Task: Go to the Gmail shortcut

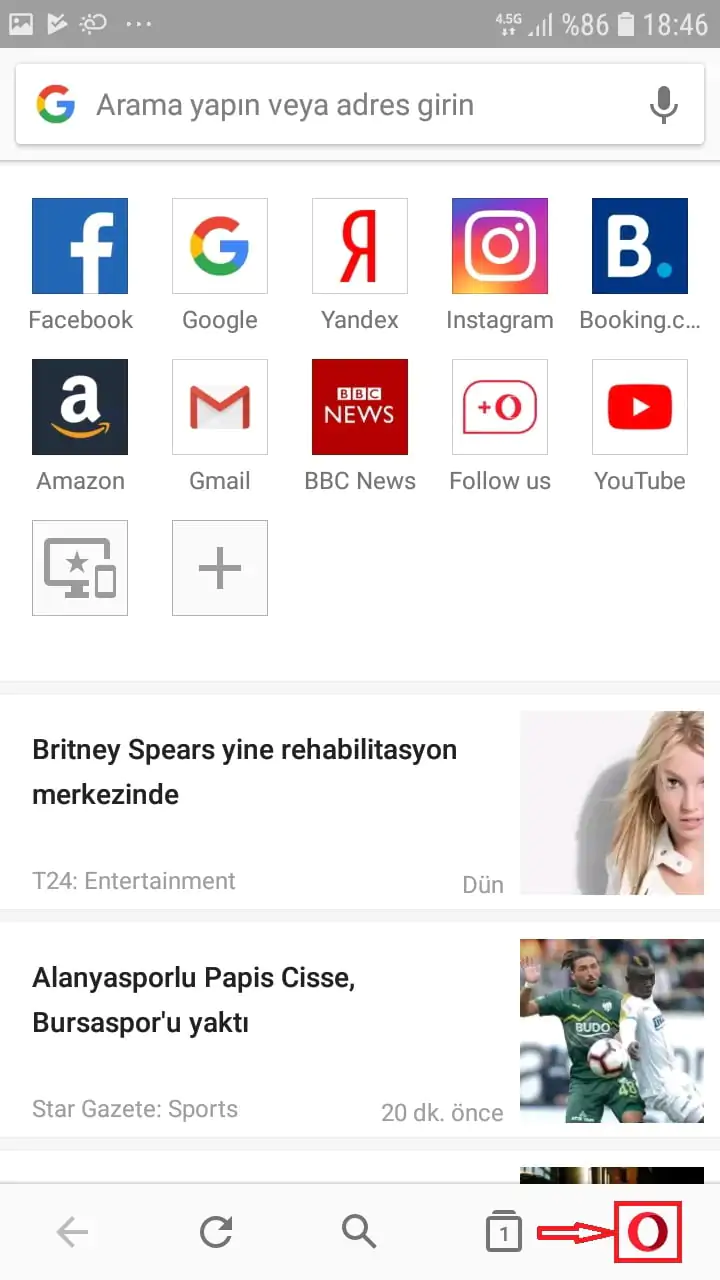Action: [220, 407]
